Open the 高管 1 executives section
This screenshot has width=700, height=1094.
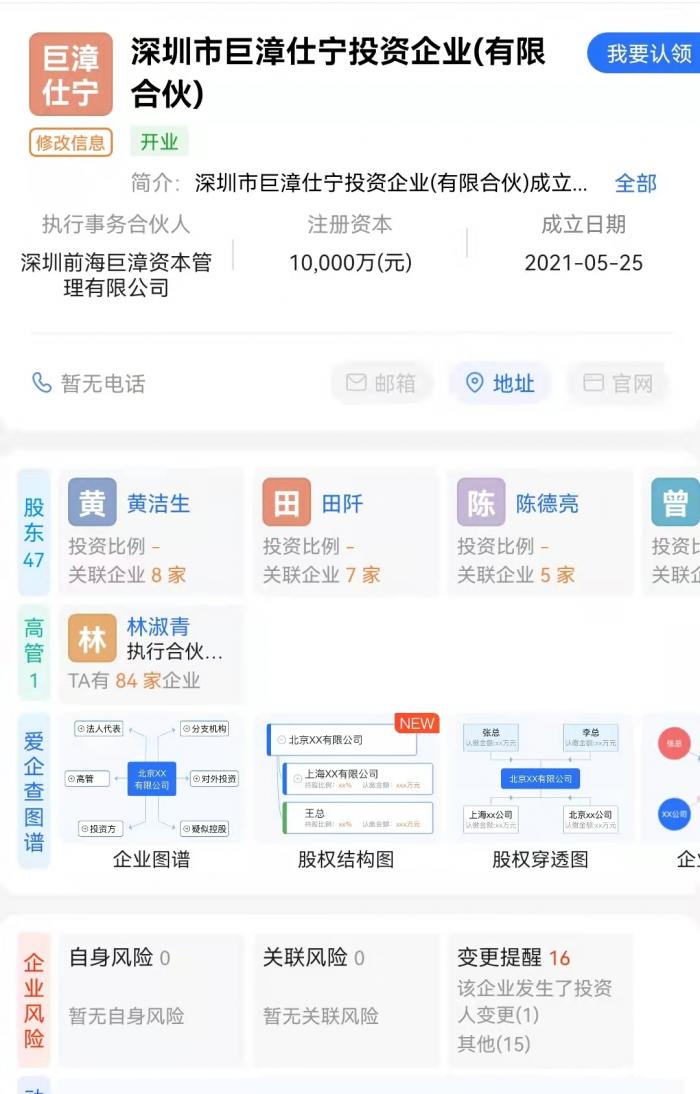[x=34, y=653]
